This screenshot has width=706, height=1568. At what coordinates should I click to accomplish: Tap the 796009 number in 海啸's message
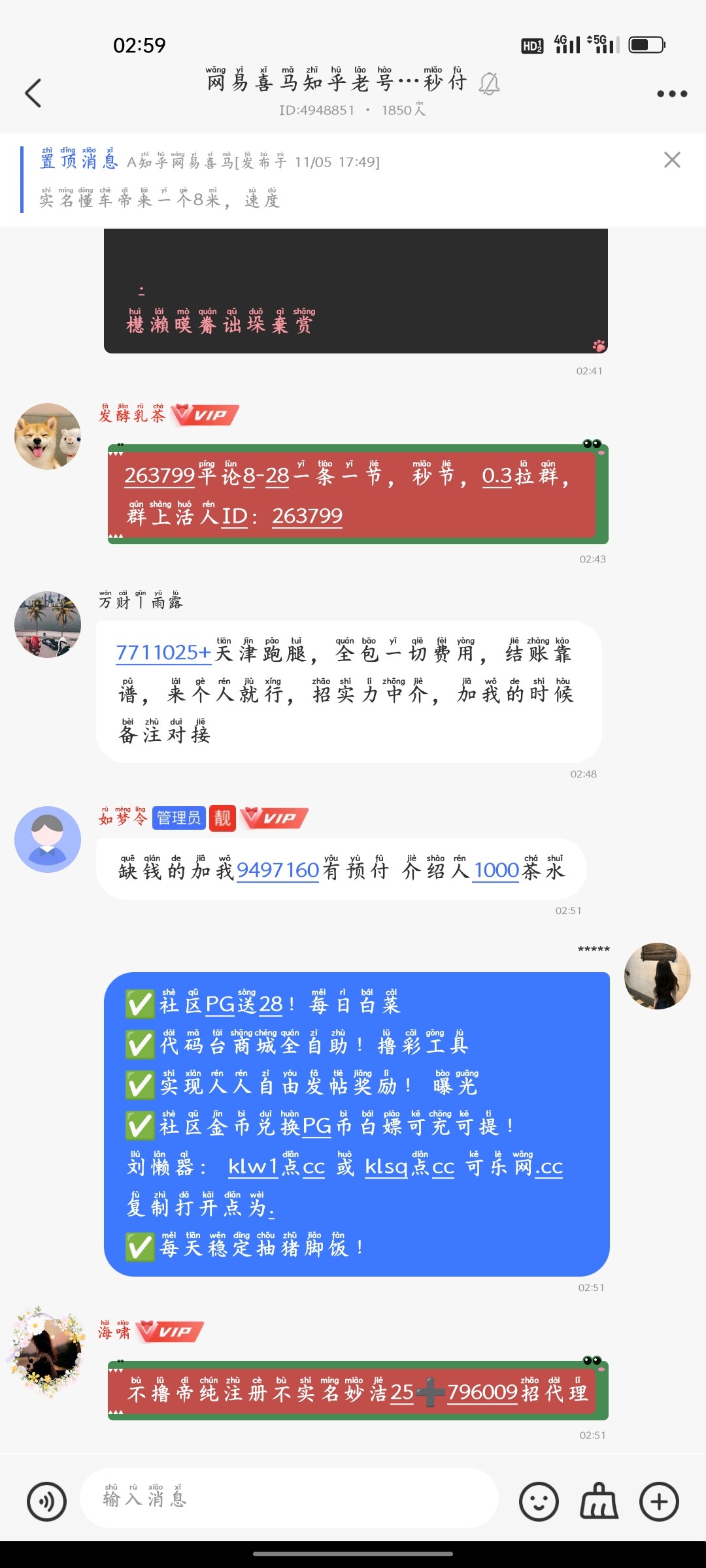pos(482,1392)
